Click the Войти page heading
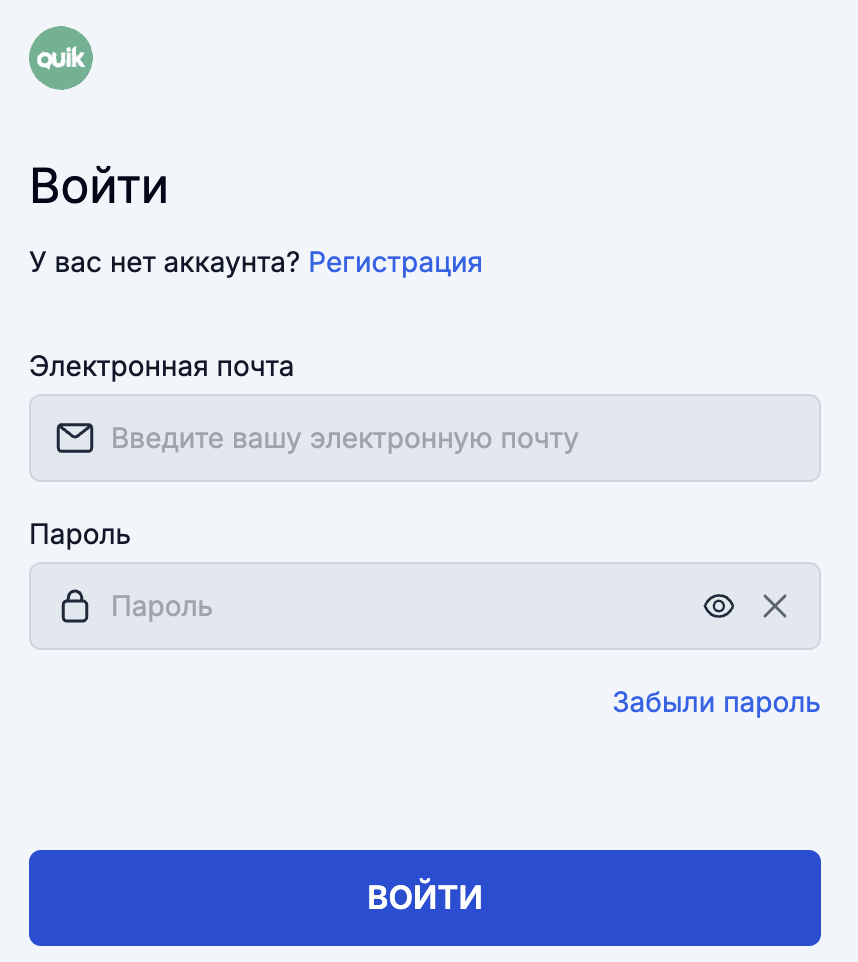This screenshot has width=858, height=962. 99,185
